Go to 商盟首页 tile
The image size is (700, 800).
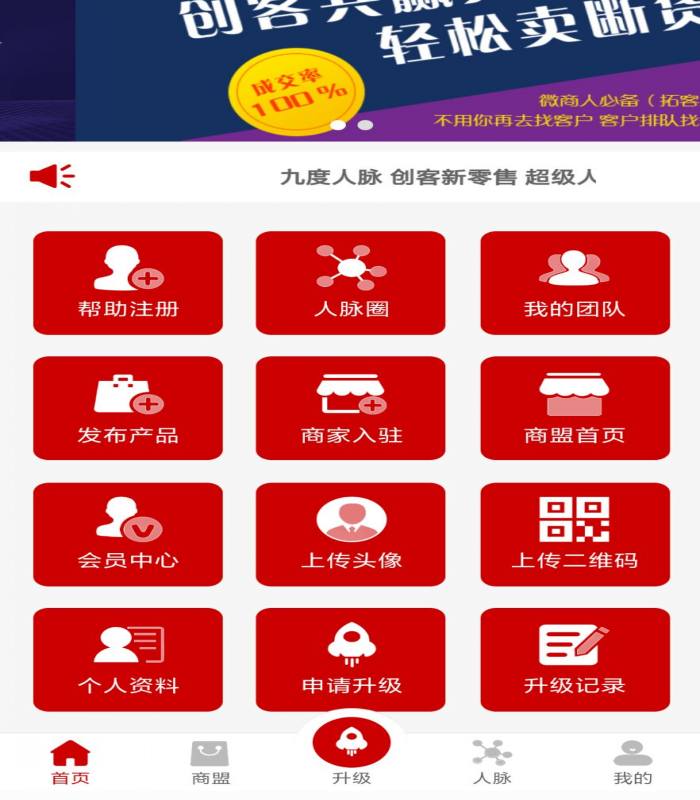[575, 408]
